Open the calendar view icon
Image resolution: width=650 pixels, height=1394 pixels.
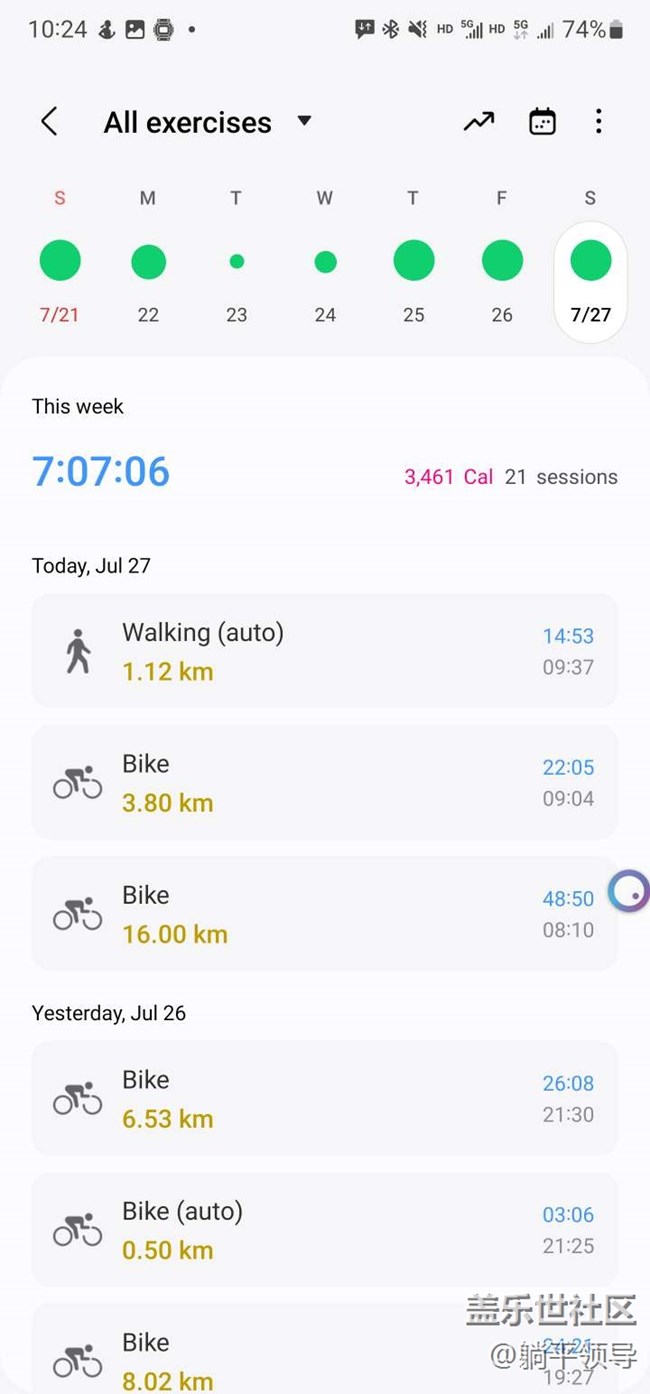(x=542, y=122)
